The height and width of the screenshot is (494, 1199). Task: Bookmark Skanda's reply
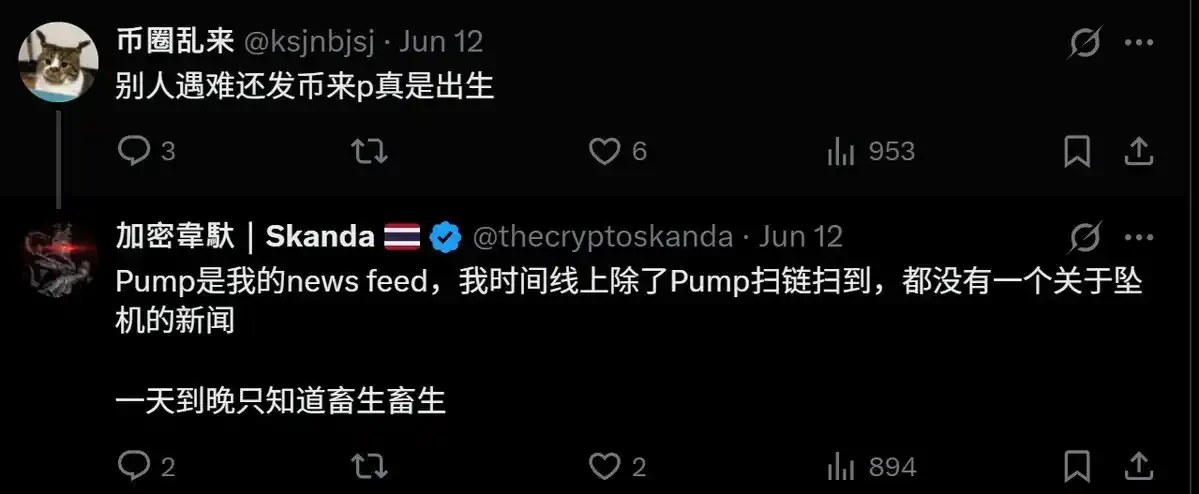point(1076,466)
